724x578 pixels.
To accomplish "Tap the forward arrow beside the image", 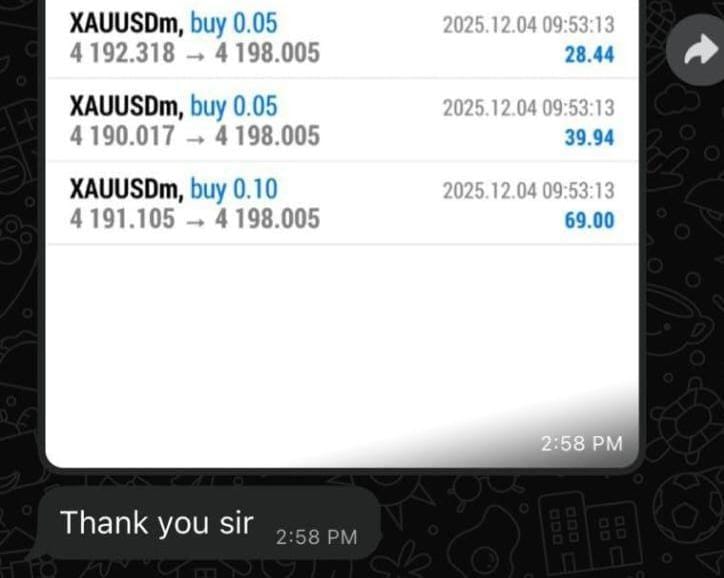I will 693,55.
